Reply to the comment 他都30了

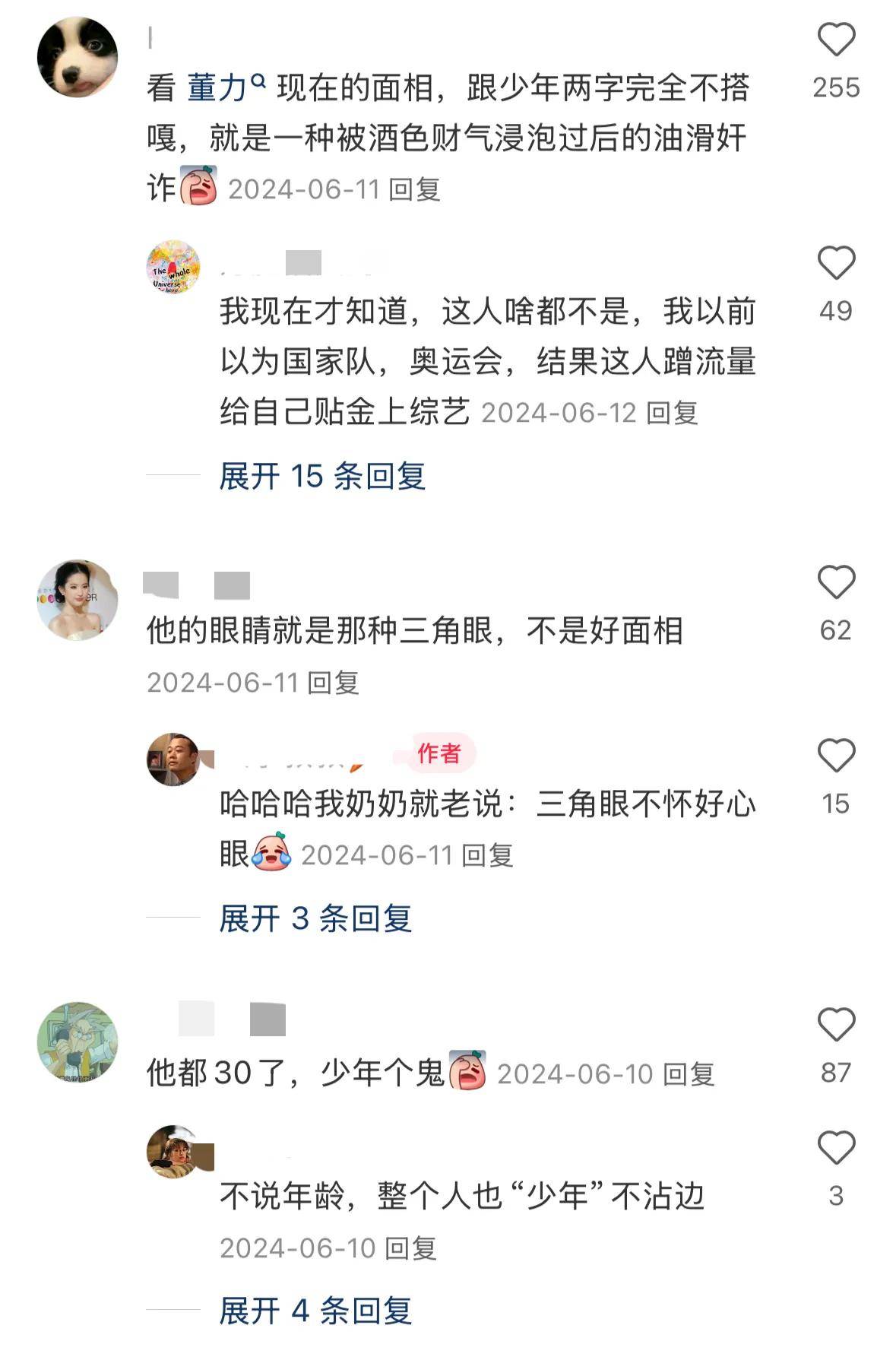point(689,1074)
